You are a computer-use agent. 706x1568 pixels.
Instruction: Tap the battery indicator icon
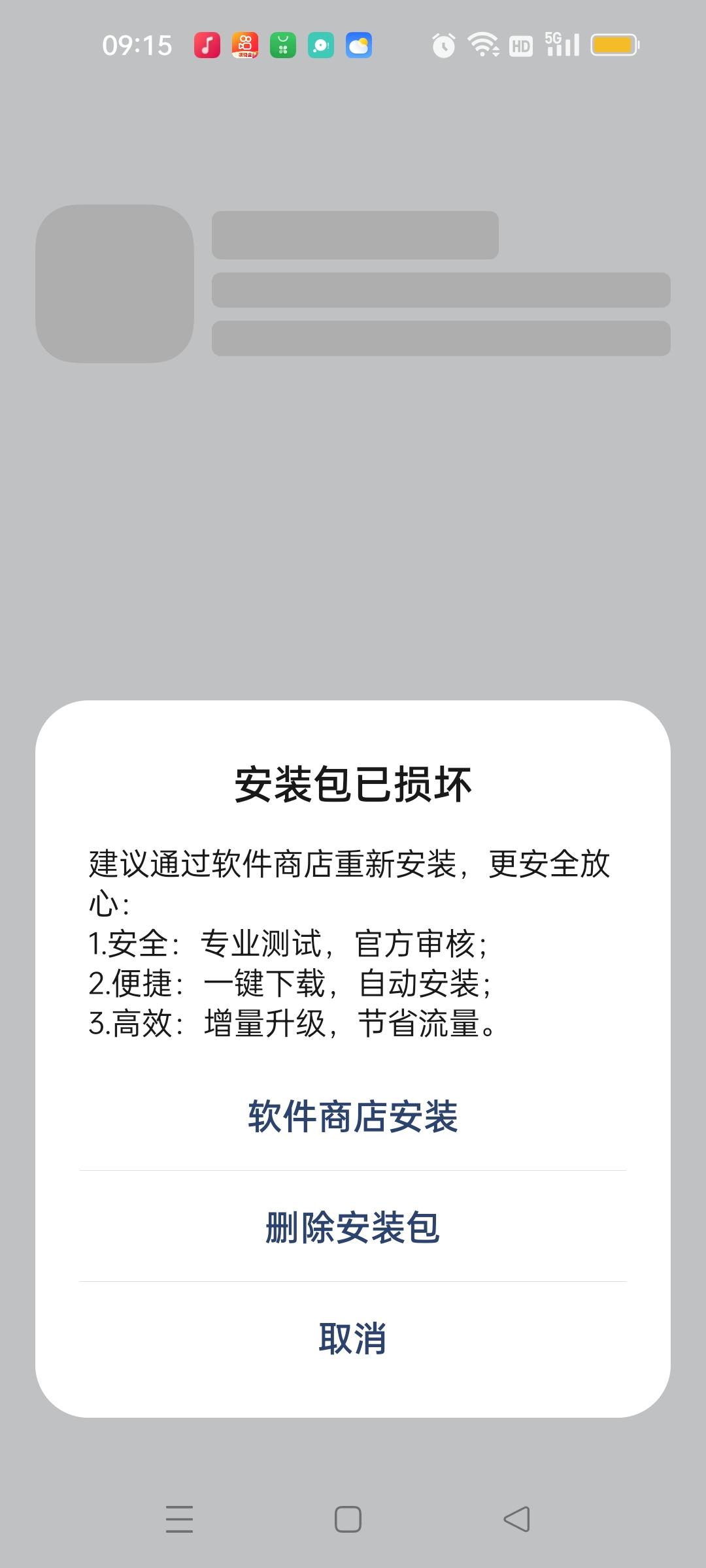[x=613, y=44]
